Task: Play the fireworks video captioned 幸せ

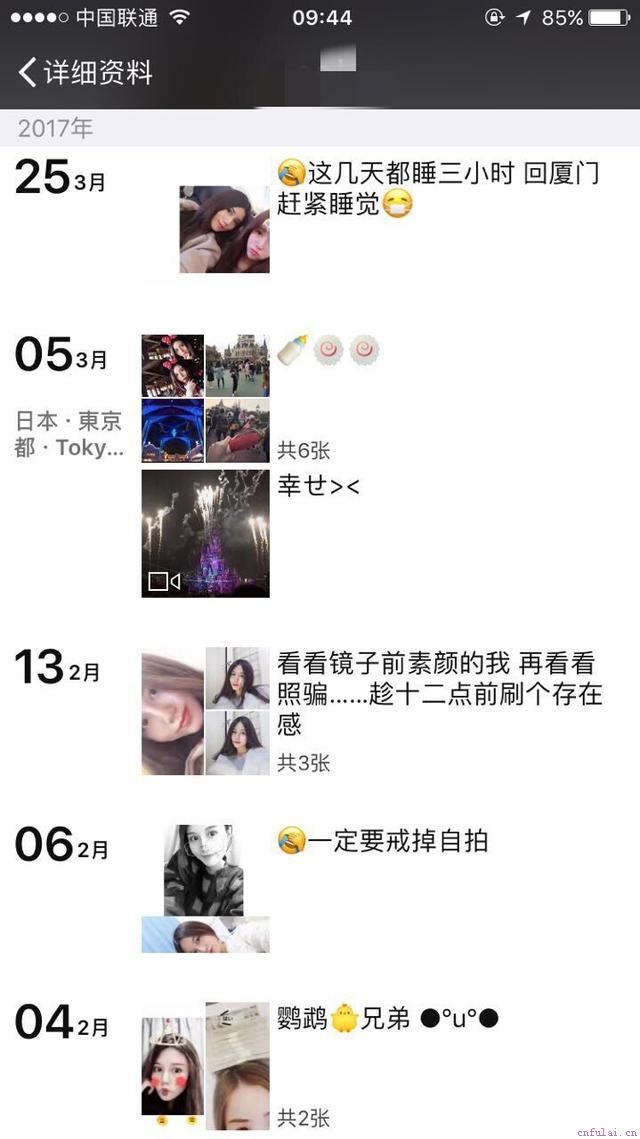Action: [x=205, y=533]
